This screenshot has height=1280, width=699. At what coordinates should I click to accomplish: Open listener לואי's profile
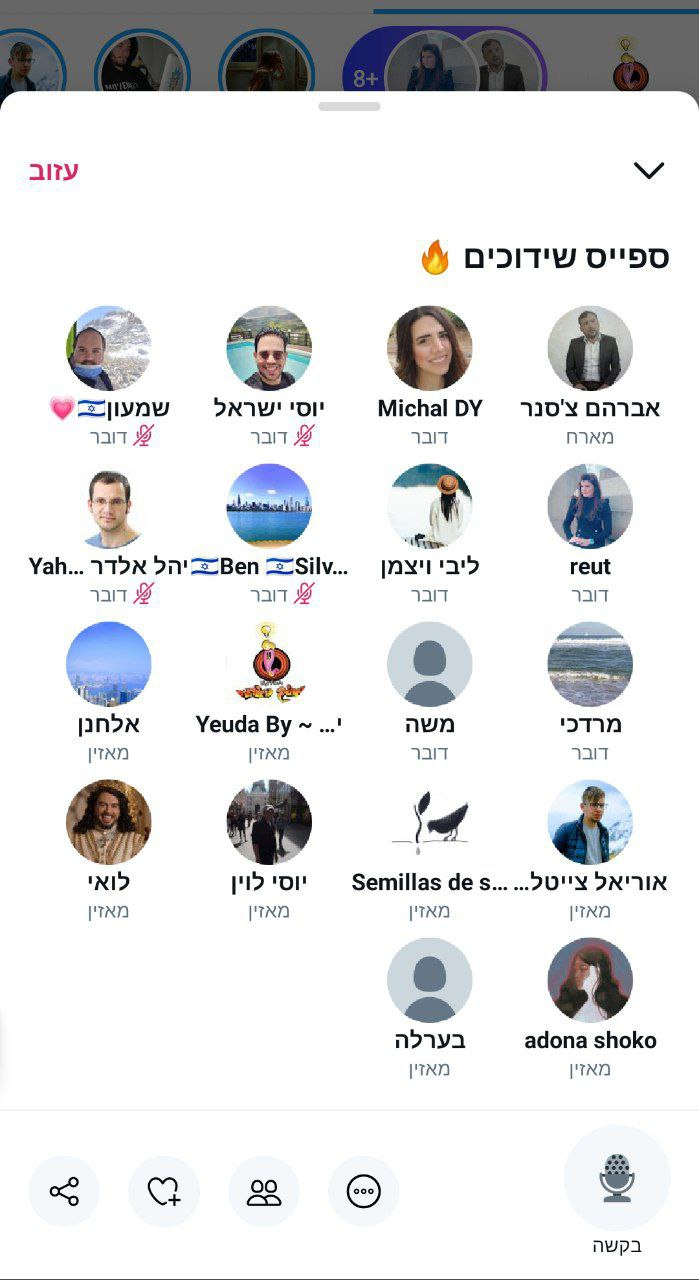point(109,822)
